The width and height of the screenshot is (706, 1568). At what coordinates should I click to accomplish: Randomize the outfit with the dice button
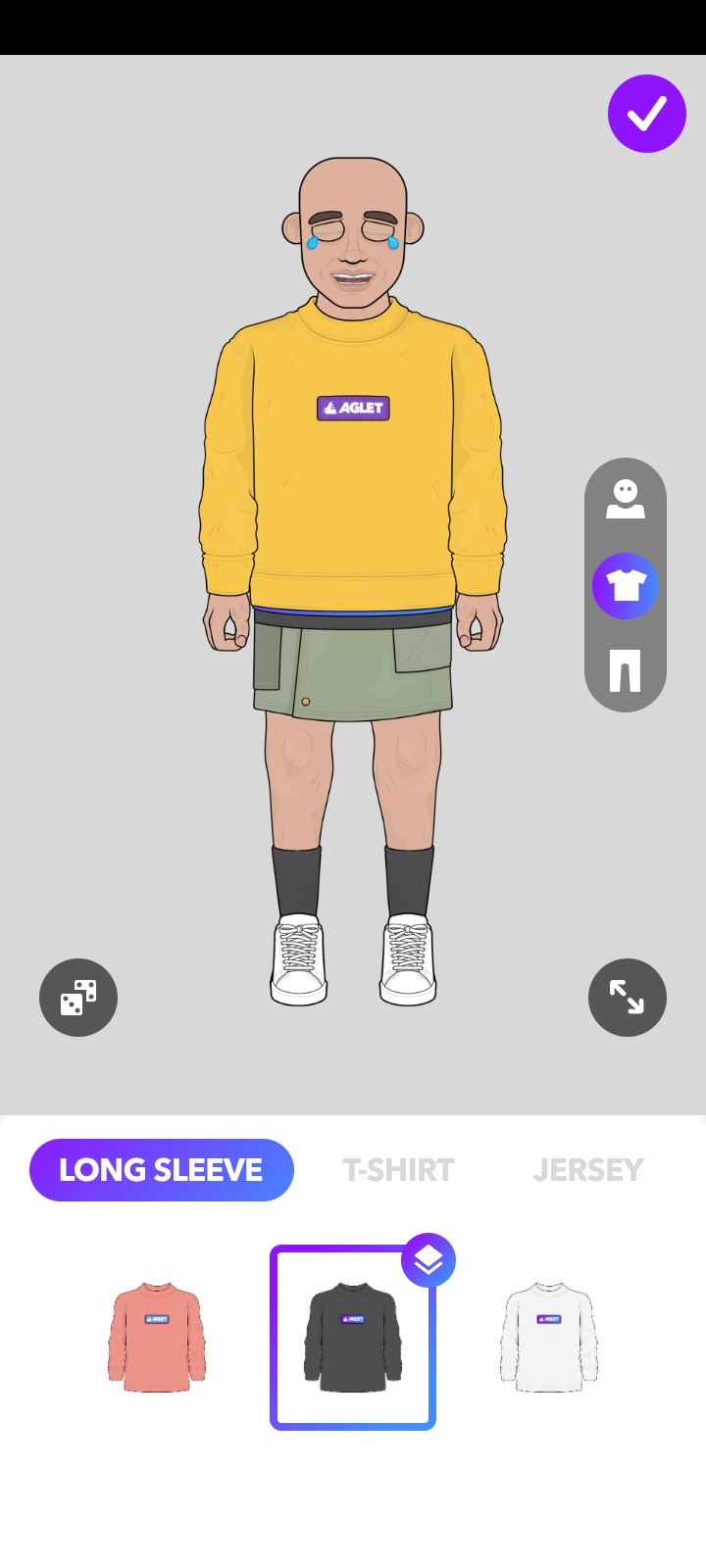click(78, 998)
